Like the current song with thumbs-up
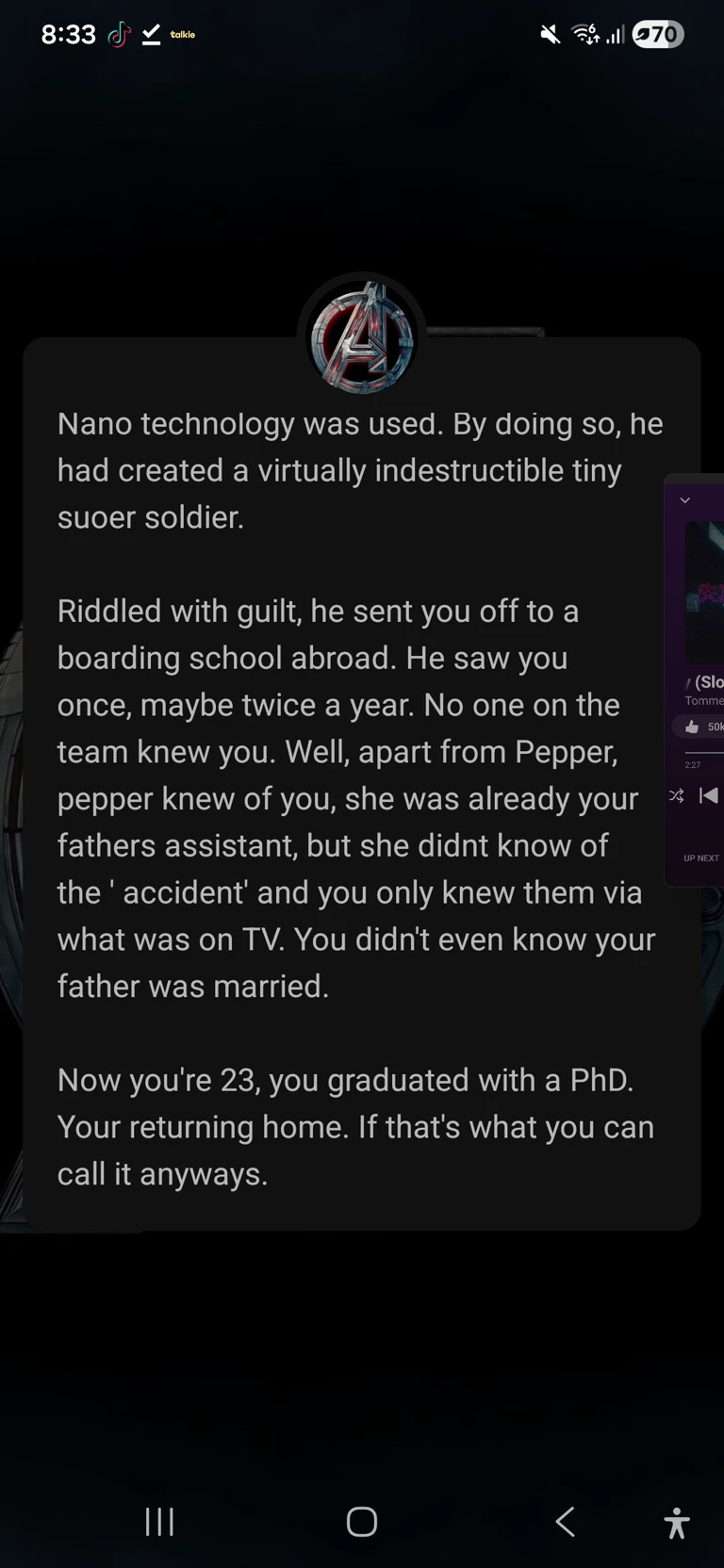 [693, 727]
